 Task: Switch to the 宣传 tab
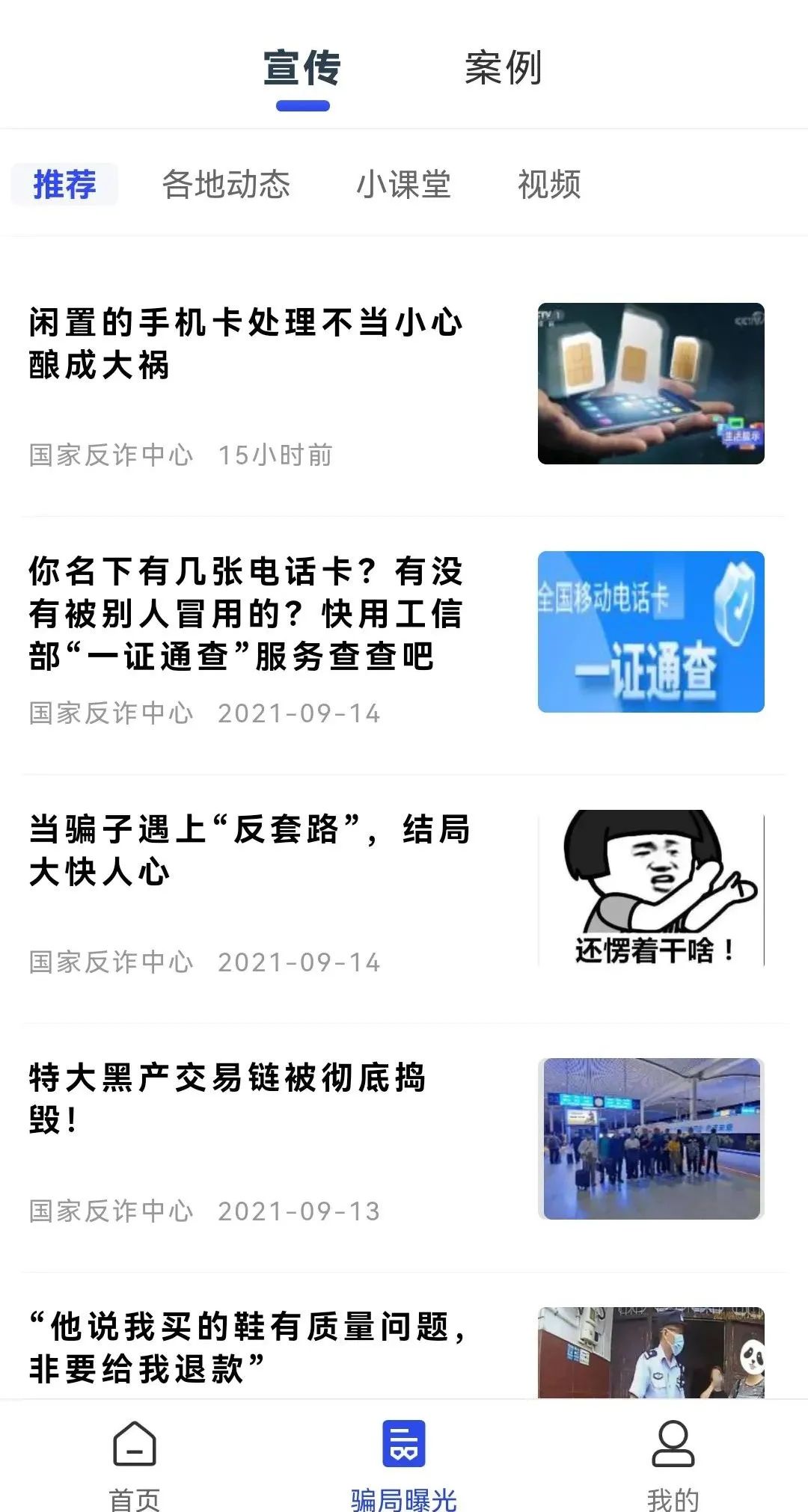coord(301,71)
